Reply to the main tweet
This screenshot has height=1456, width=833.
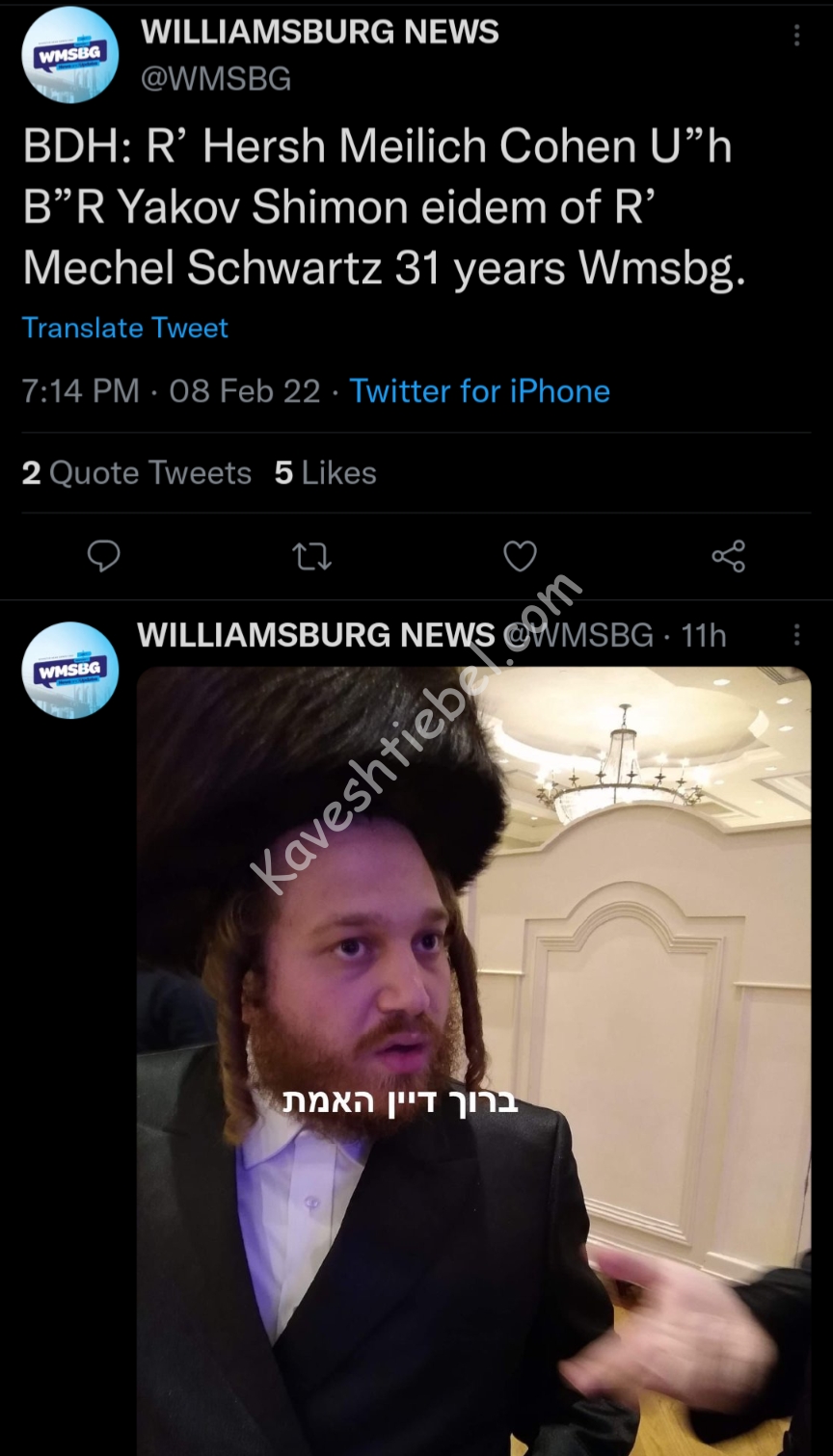click(104, 556)
